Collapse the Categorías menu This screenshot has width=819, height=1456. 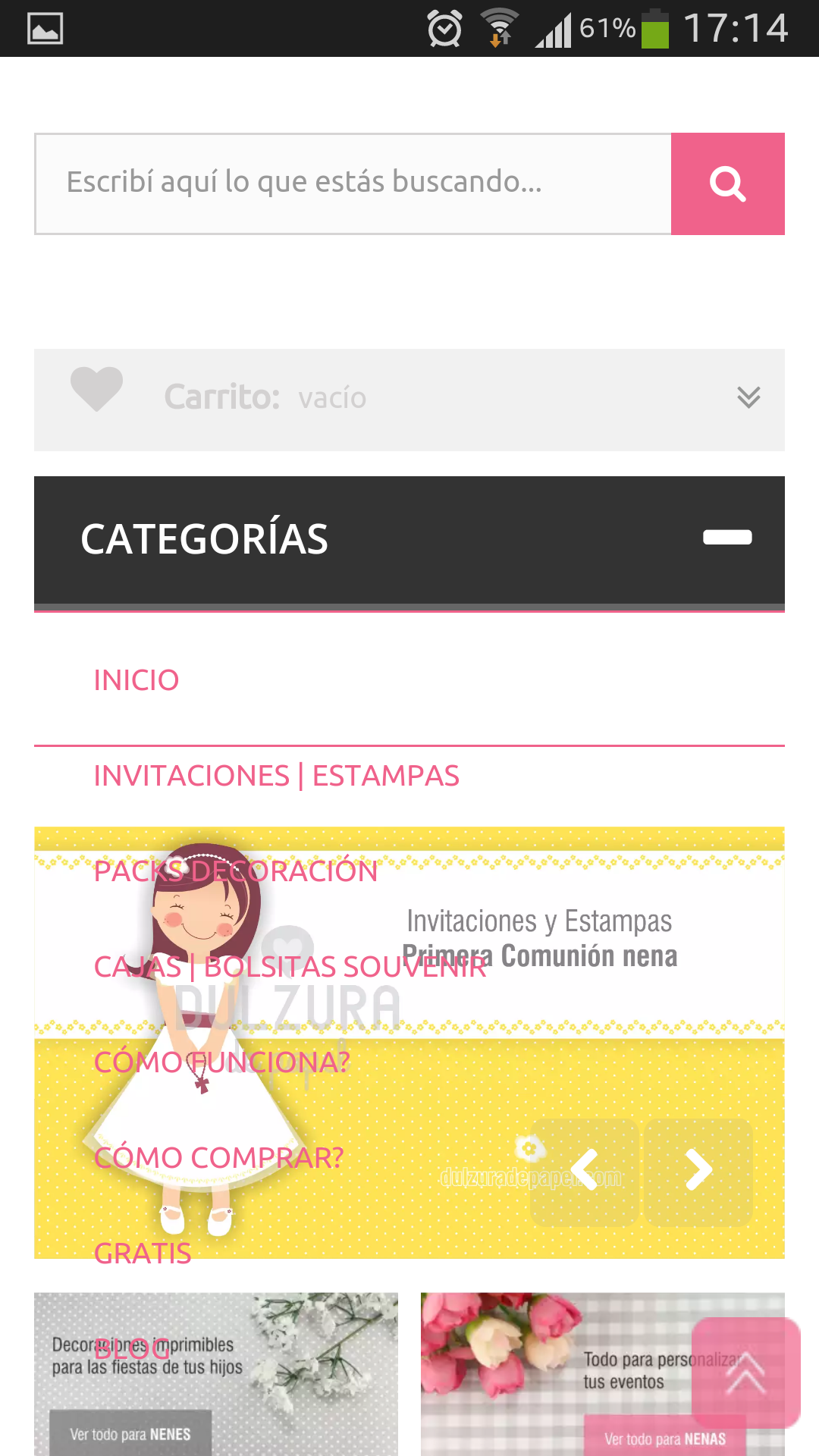(726, 538)
